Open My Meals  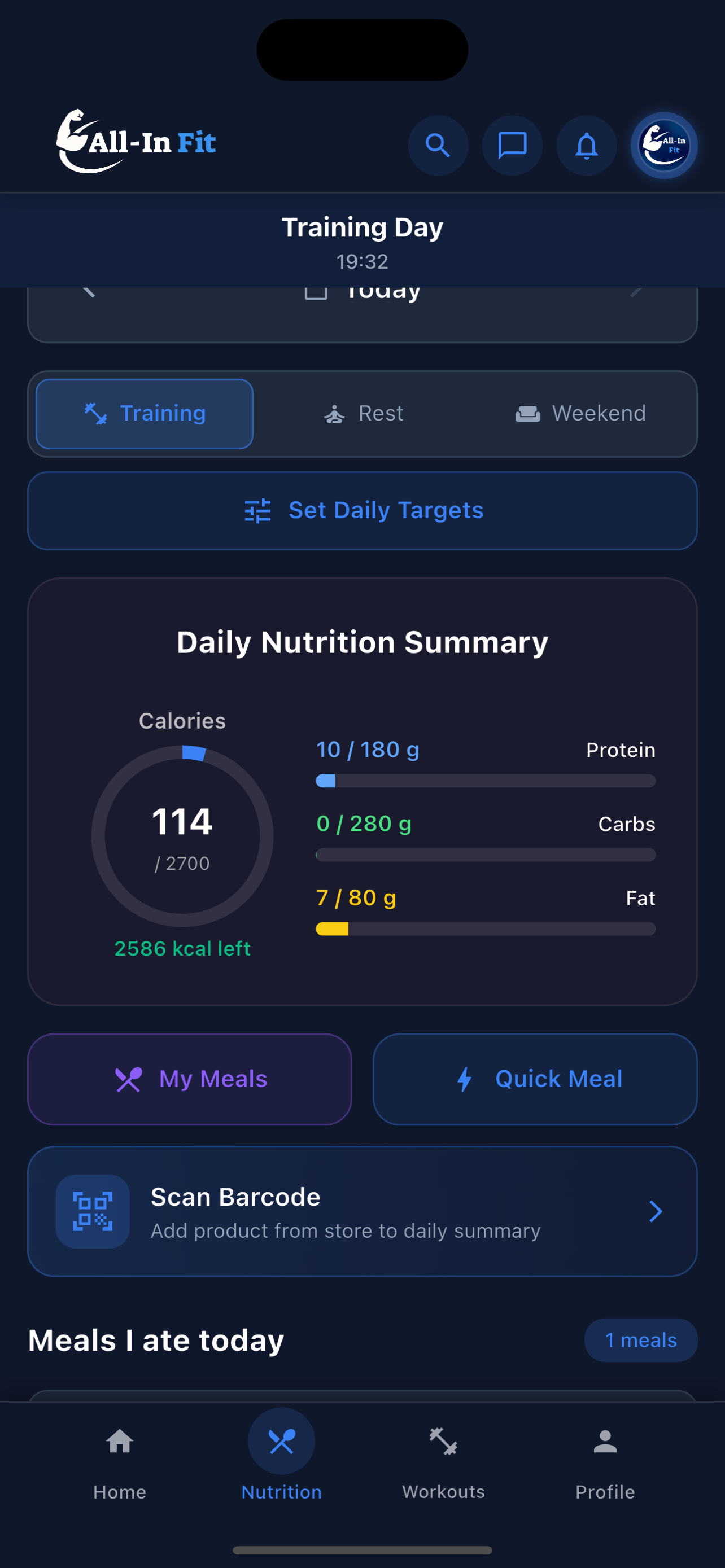(190, 1079)
